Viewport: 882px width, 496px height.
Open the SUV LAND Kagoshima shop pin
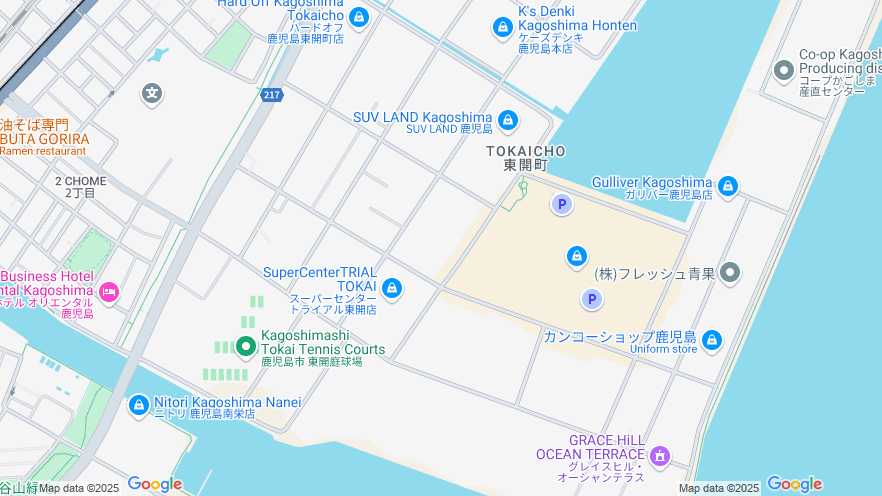coord(508,120)
